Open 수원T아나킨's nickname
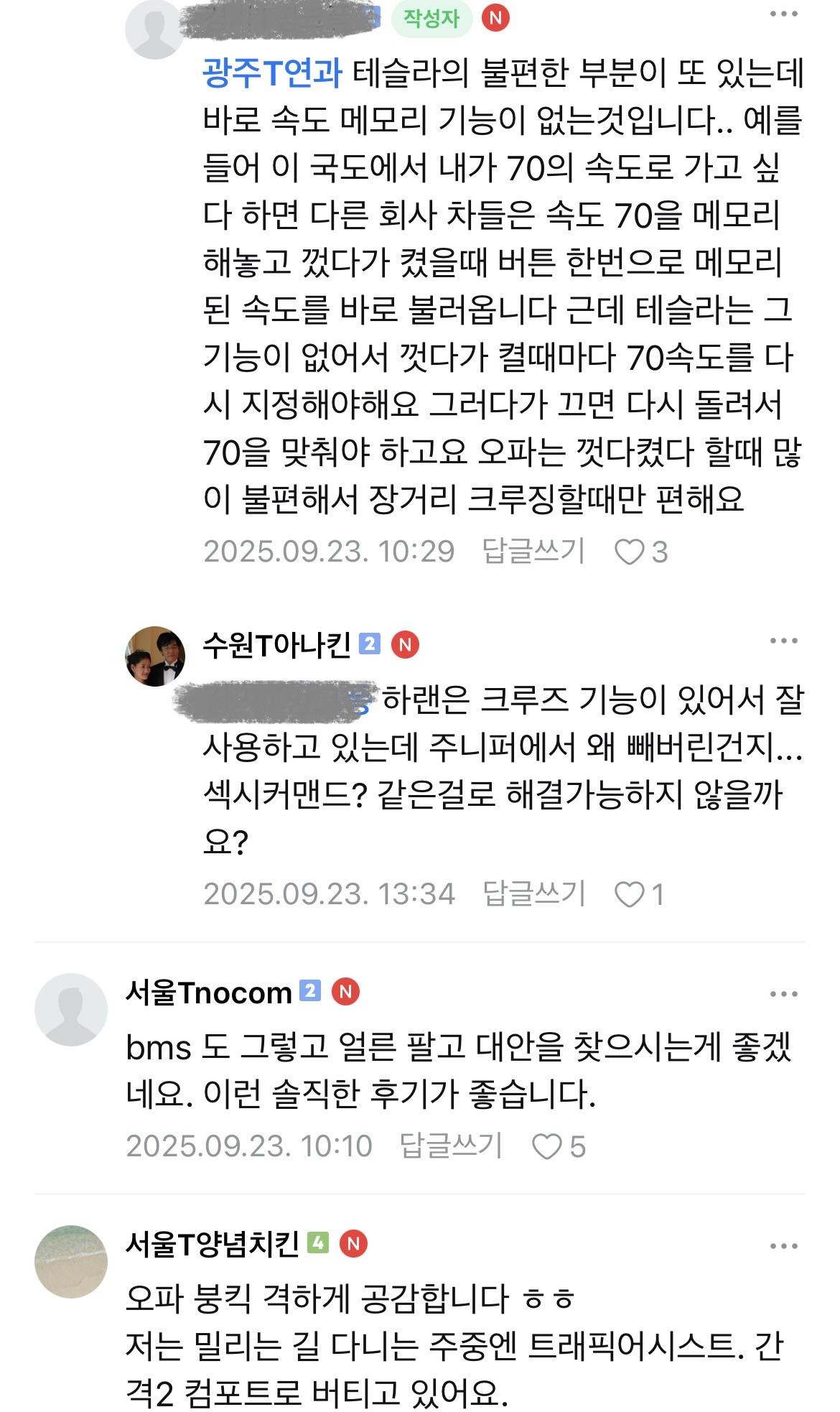 pyautogui.click(x=277, y=645)
